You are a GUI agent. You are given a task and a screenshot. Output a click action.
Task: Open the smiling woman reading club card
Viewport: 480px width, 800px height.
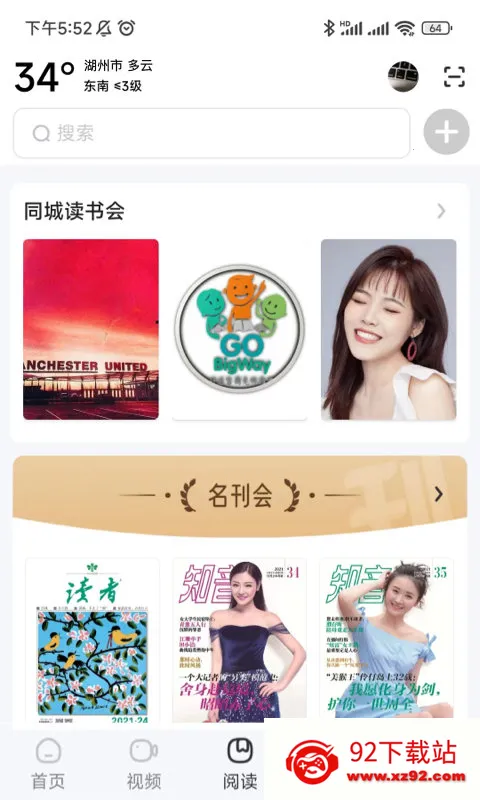pyautogui.click(x=389, y=329)
